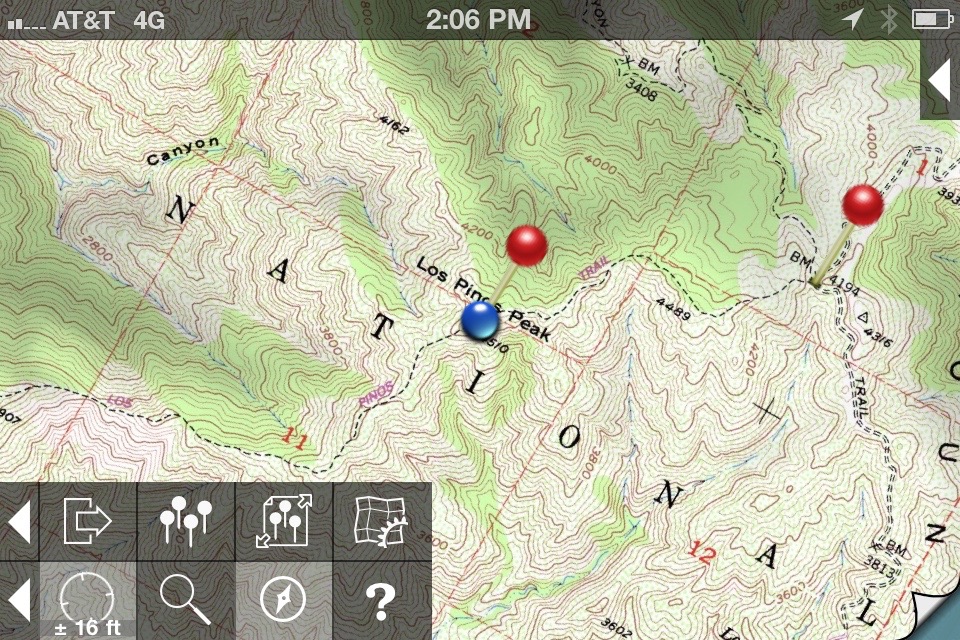This screenshot has height=640, width=960.
Task: Open the help question mark
Action: [381, 601]
